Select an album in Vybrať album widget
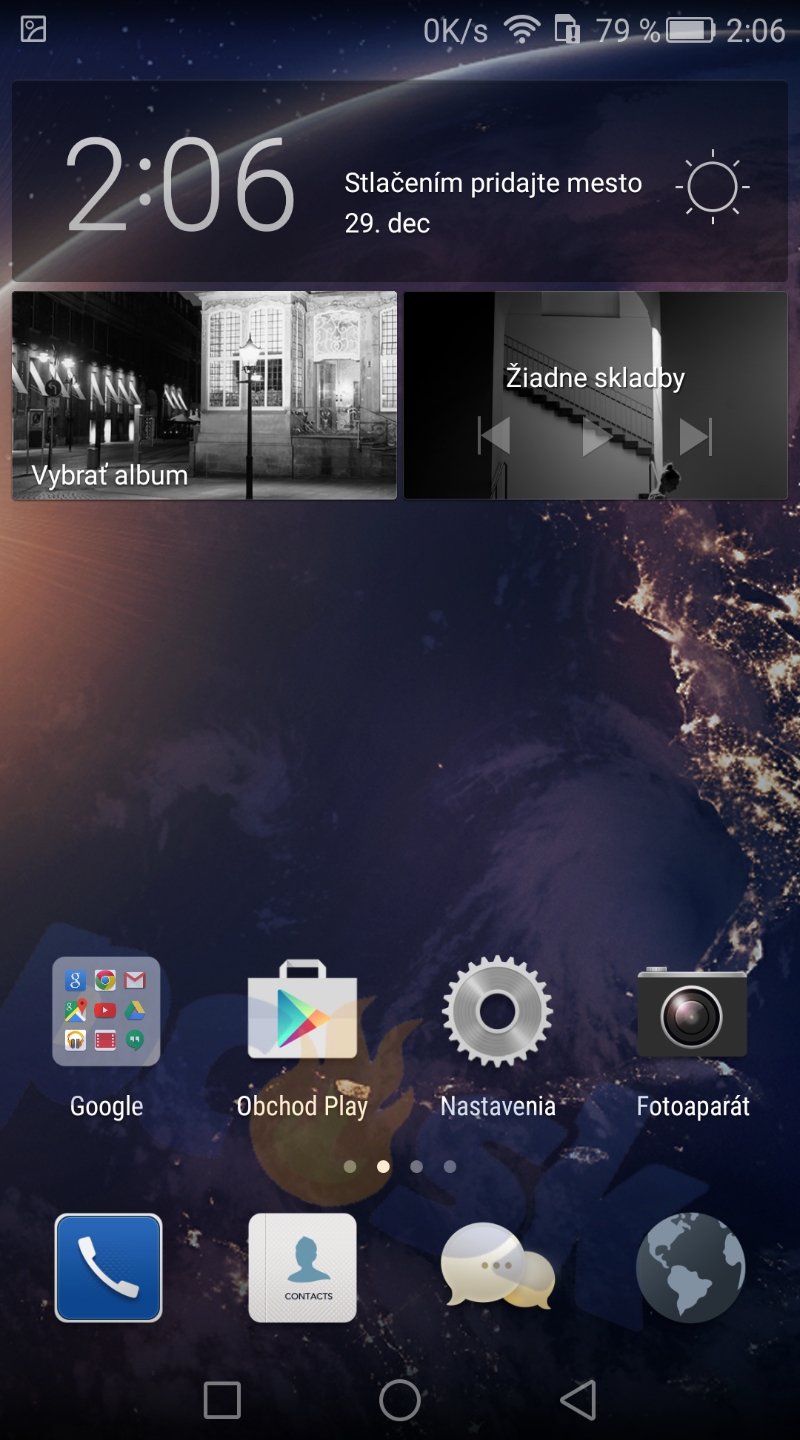800x1440 pixels. pos(205,396)
